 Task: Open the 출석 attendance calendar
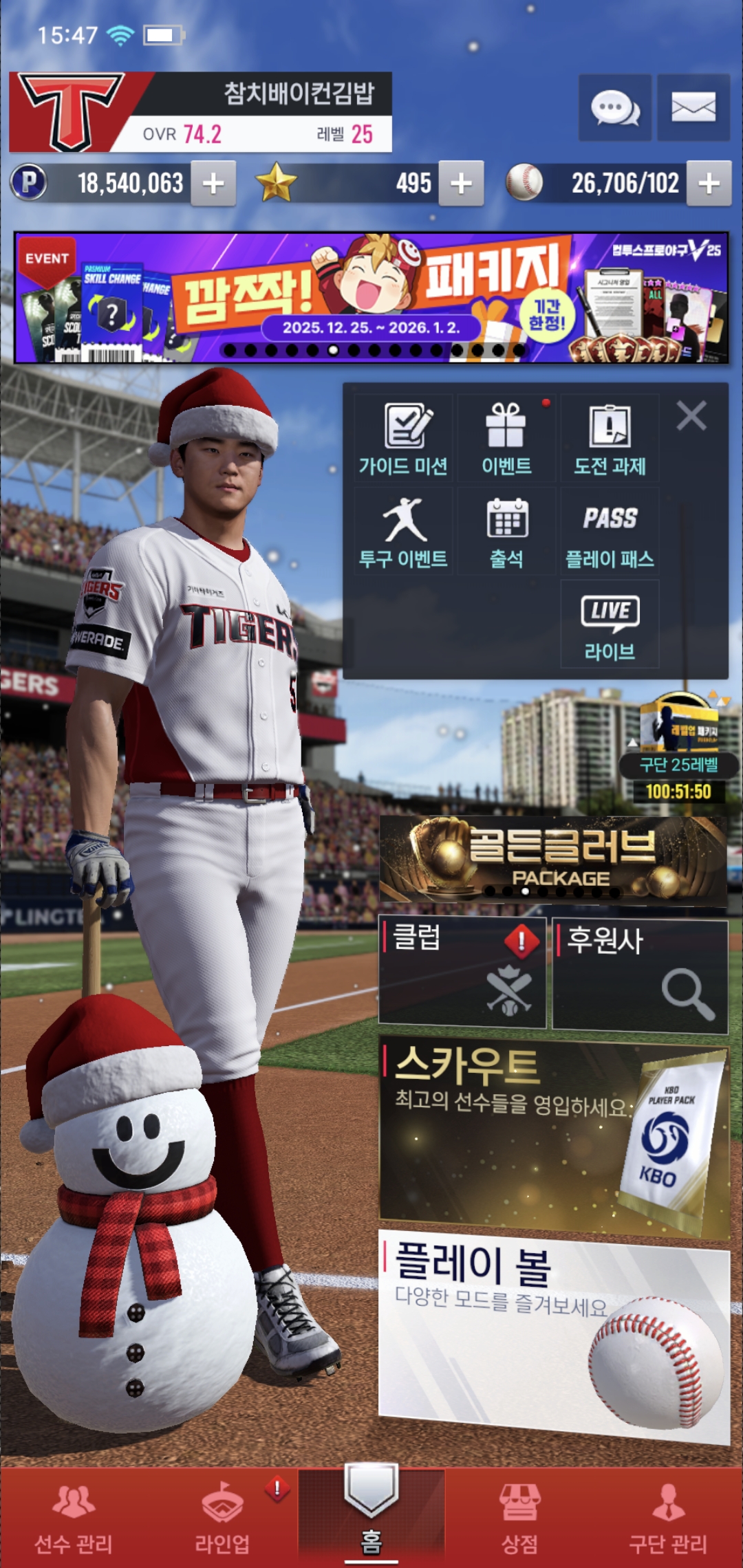506,532
